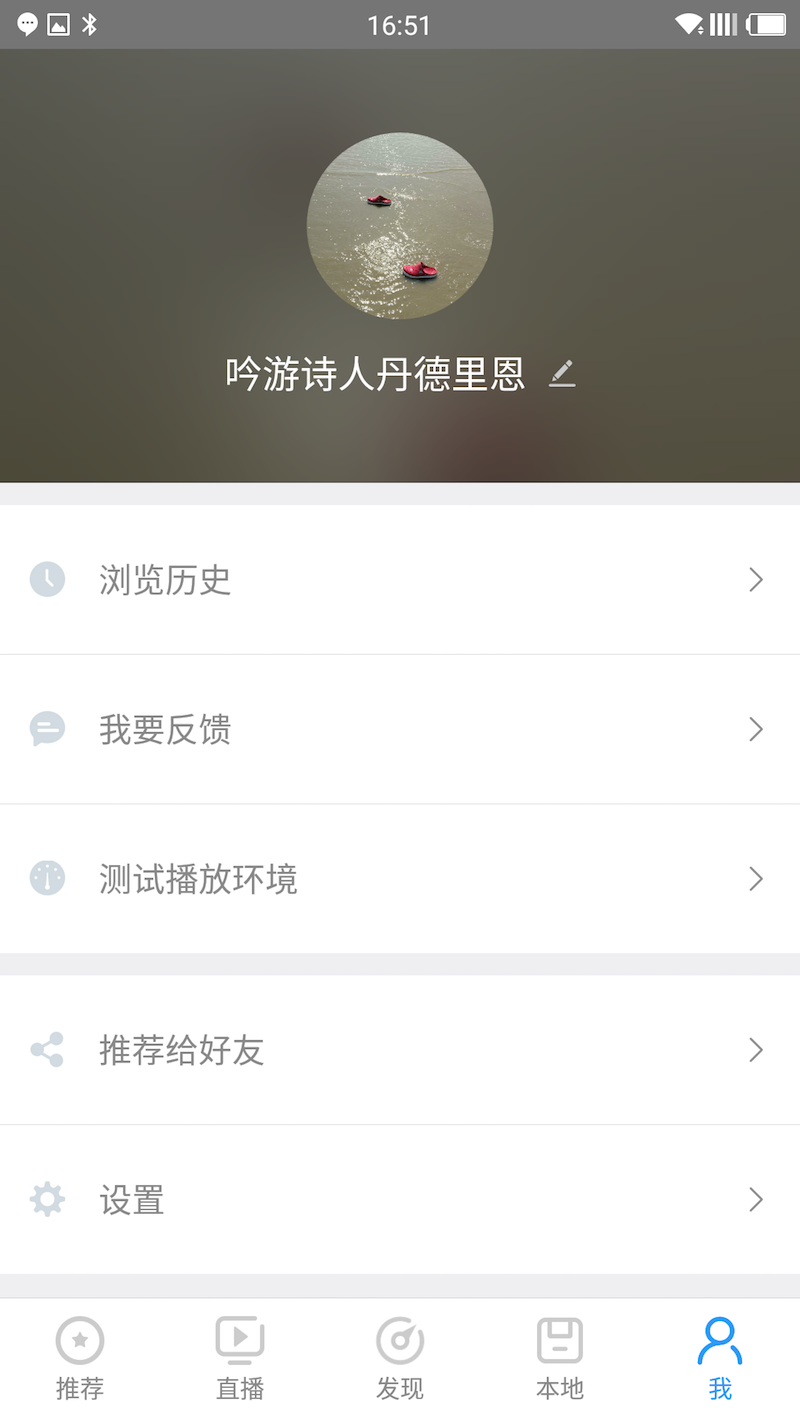The image size is (800, 1422).
Task: Switch to the 本地 local tab
Action: [x=560, y=1358]
